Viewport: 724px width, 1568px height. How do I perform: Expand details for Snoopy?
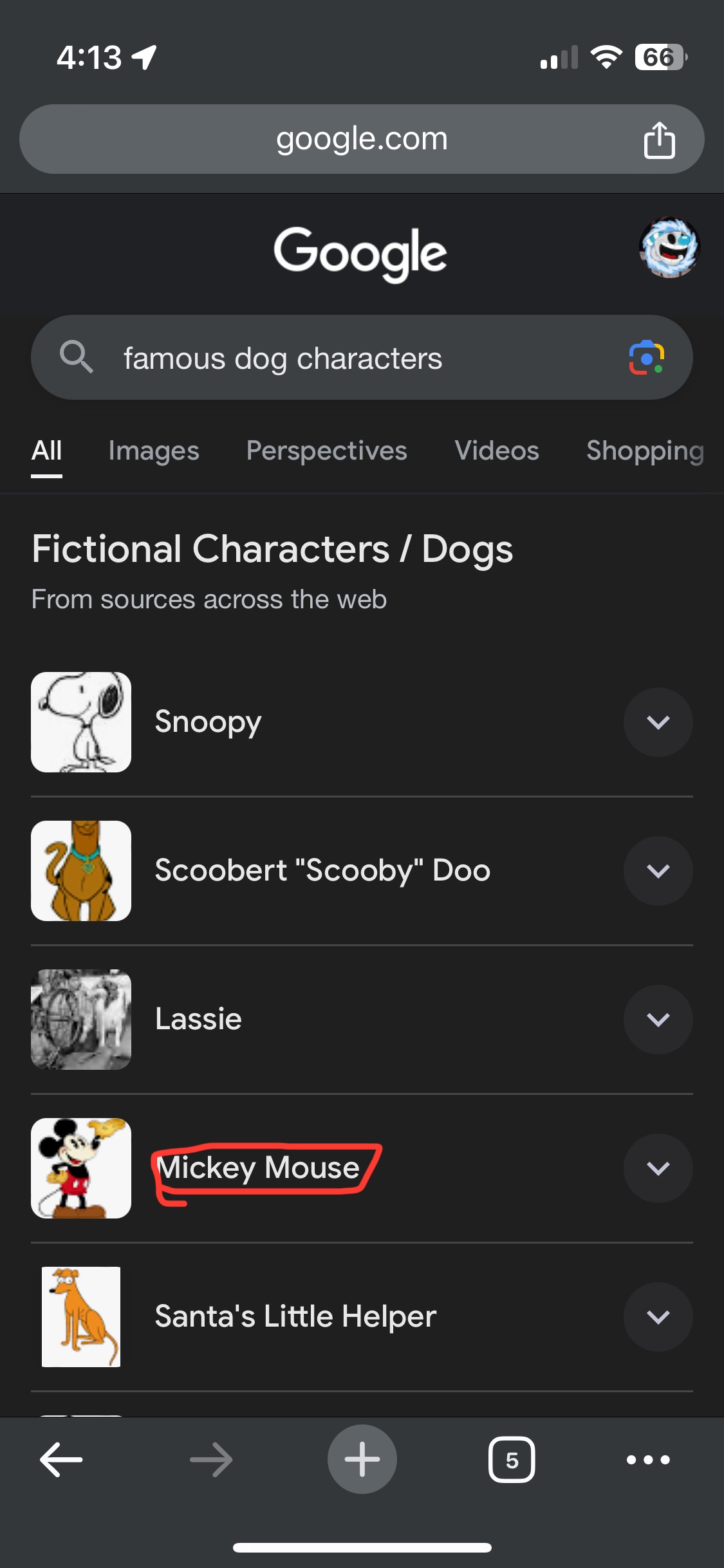(x=658, y=722)
